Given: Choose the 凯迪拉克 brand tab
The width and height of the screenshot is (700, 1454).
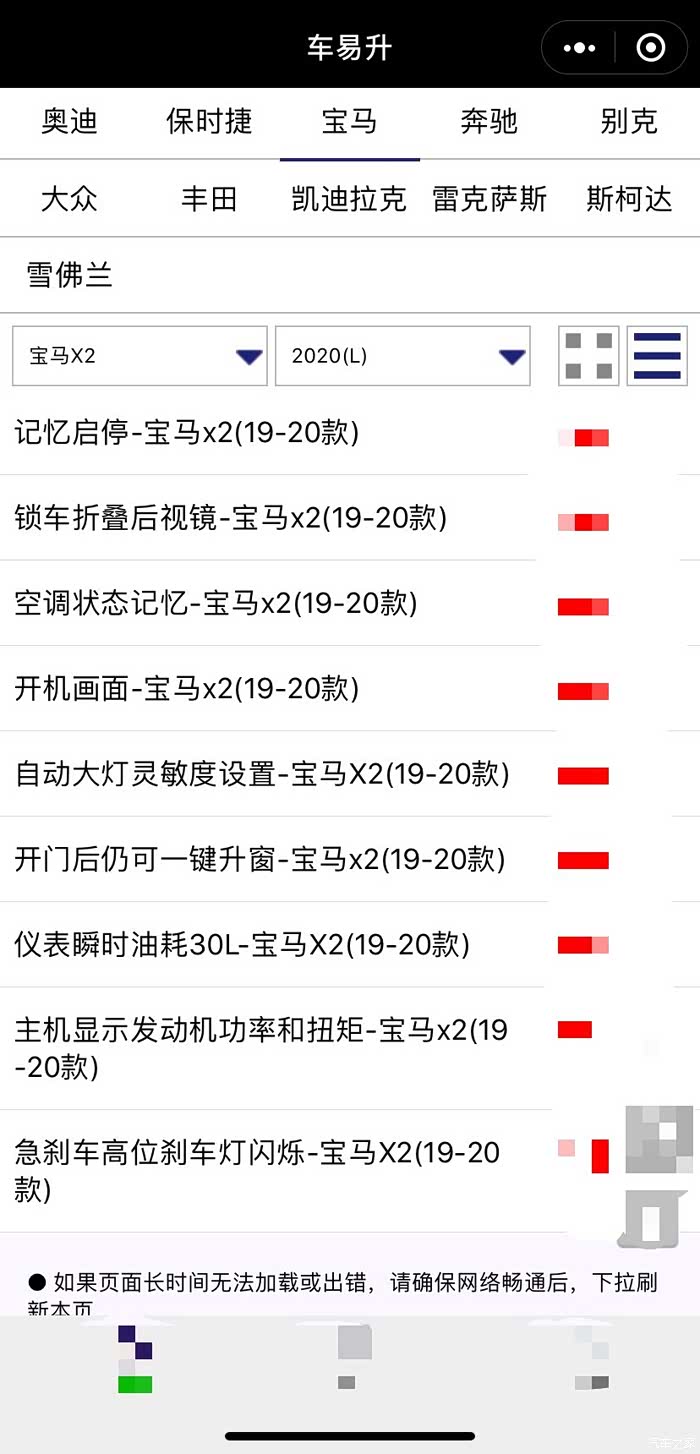Looking at the screenshot, I should (349, 199).
